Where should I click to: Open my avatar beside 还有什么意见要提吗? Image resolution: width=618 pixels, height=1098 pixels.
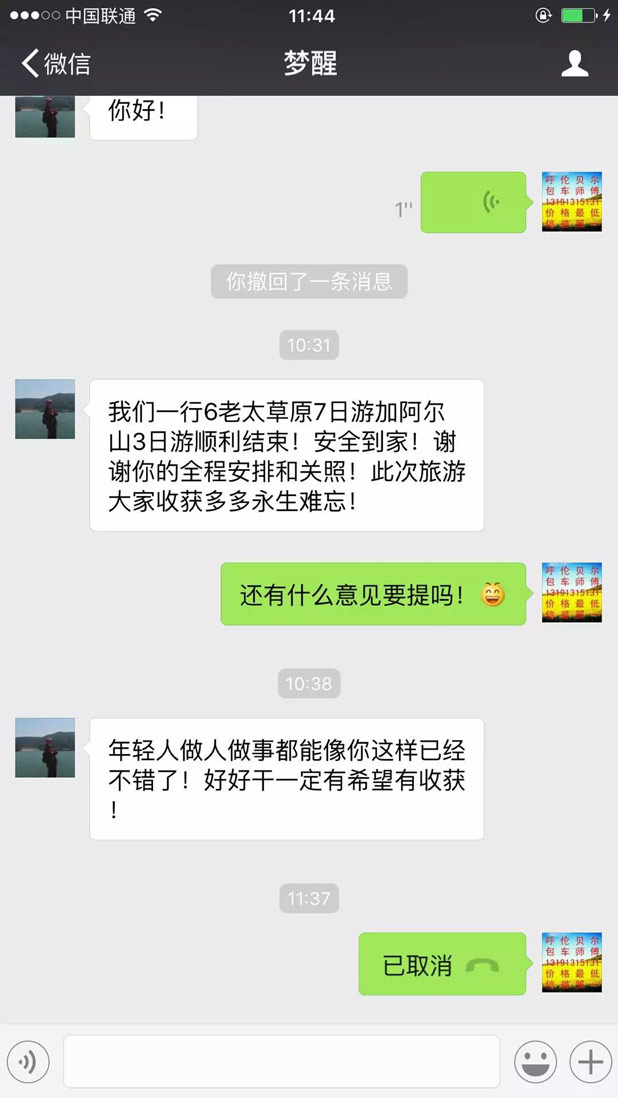pos(572,593)
